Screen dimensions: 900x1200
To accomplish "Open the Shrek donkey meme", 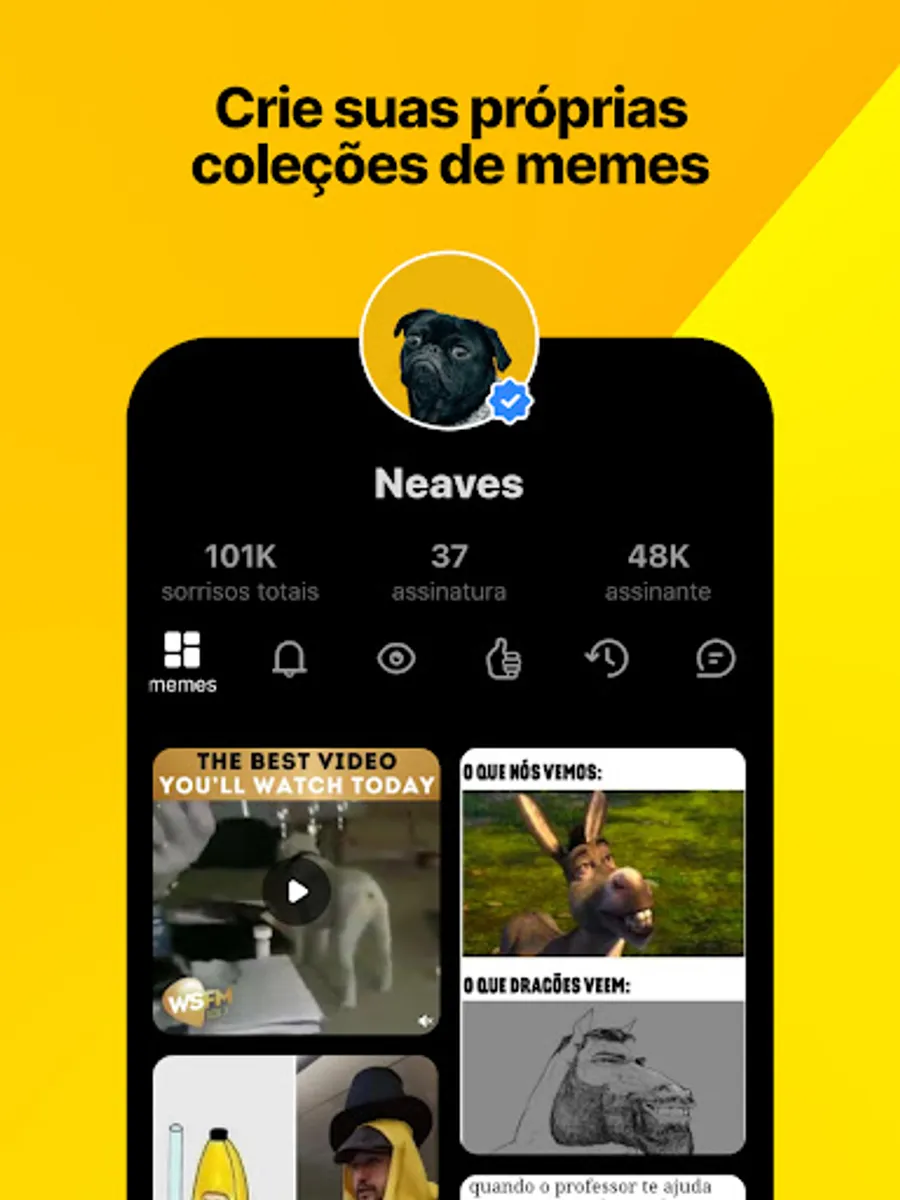I will (601, 870).
